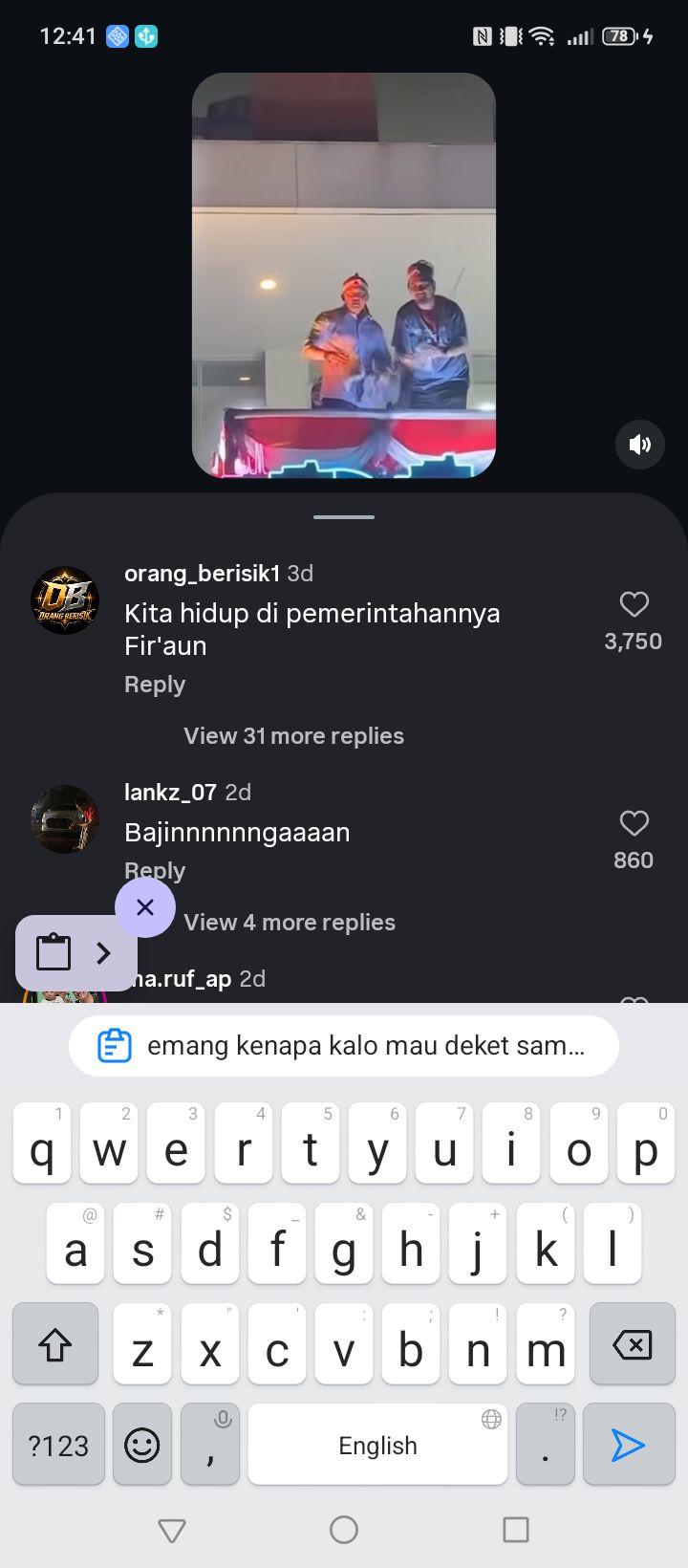The image size is (688, 1568).
Task: Tap the keyboard send arrow key
Action: tap(629, 1445)
